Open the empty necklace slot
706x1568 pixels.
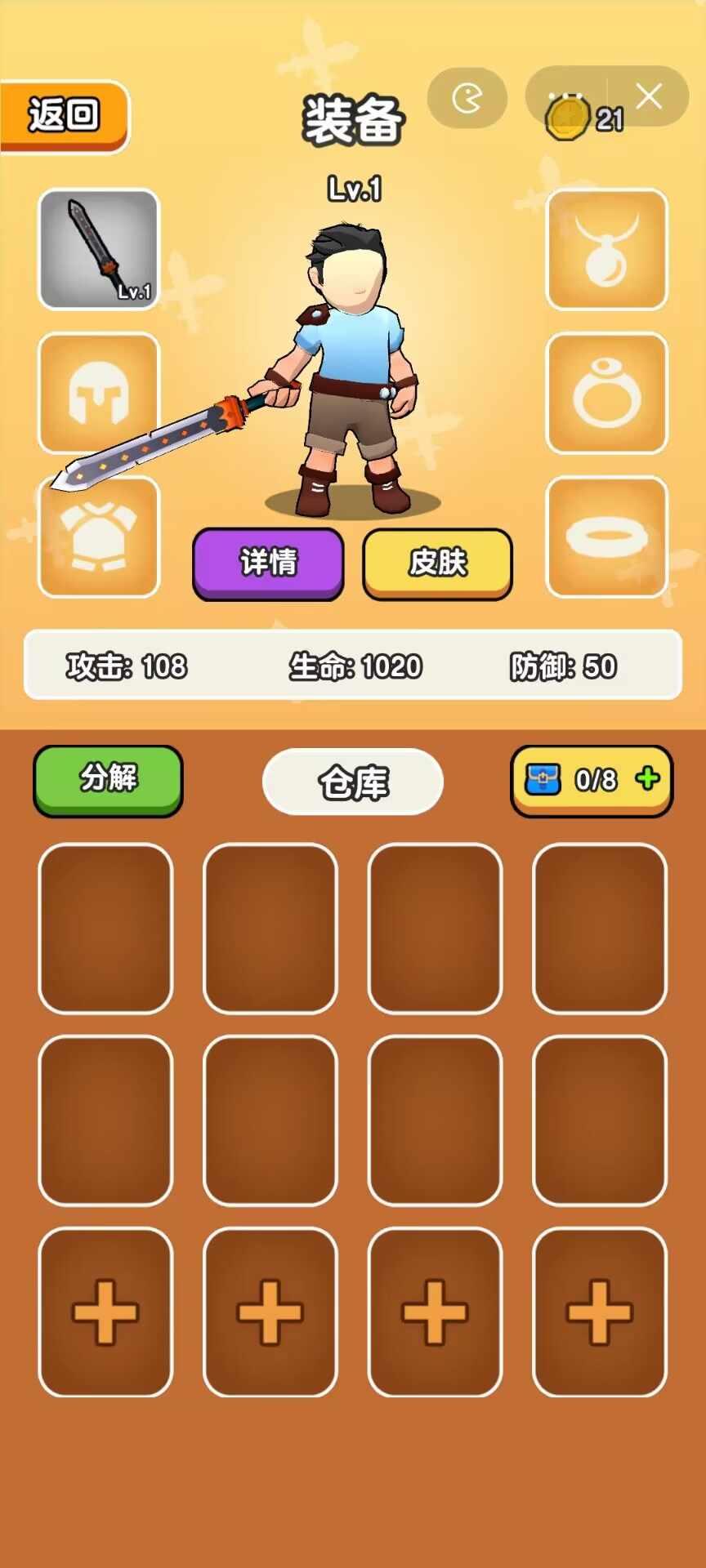(x=606, y=250)
